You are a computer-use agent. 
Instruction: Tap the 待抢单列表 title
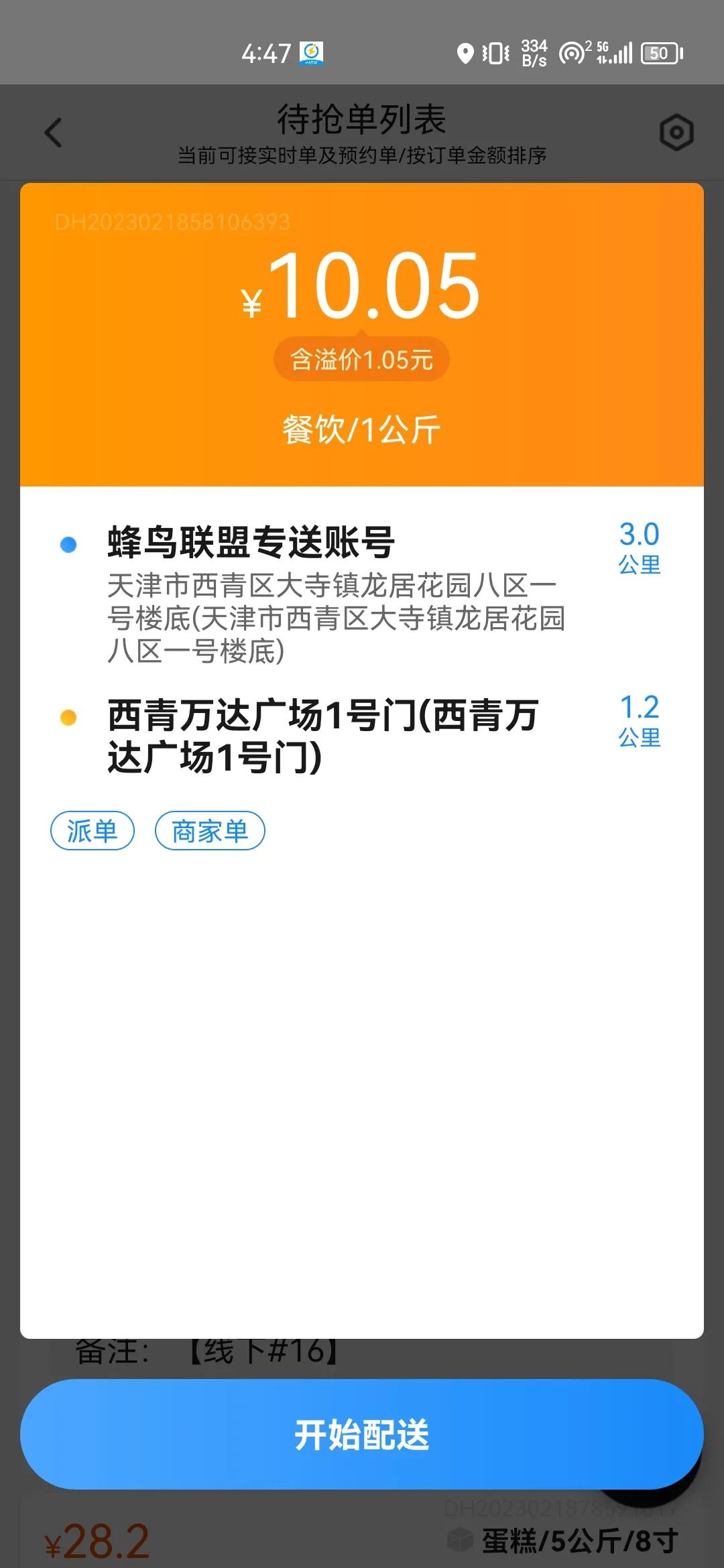(x=362, y=121)
